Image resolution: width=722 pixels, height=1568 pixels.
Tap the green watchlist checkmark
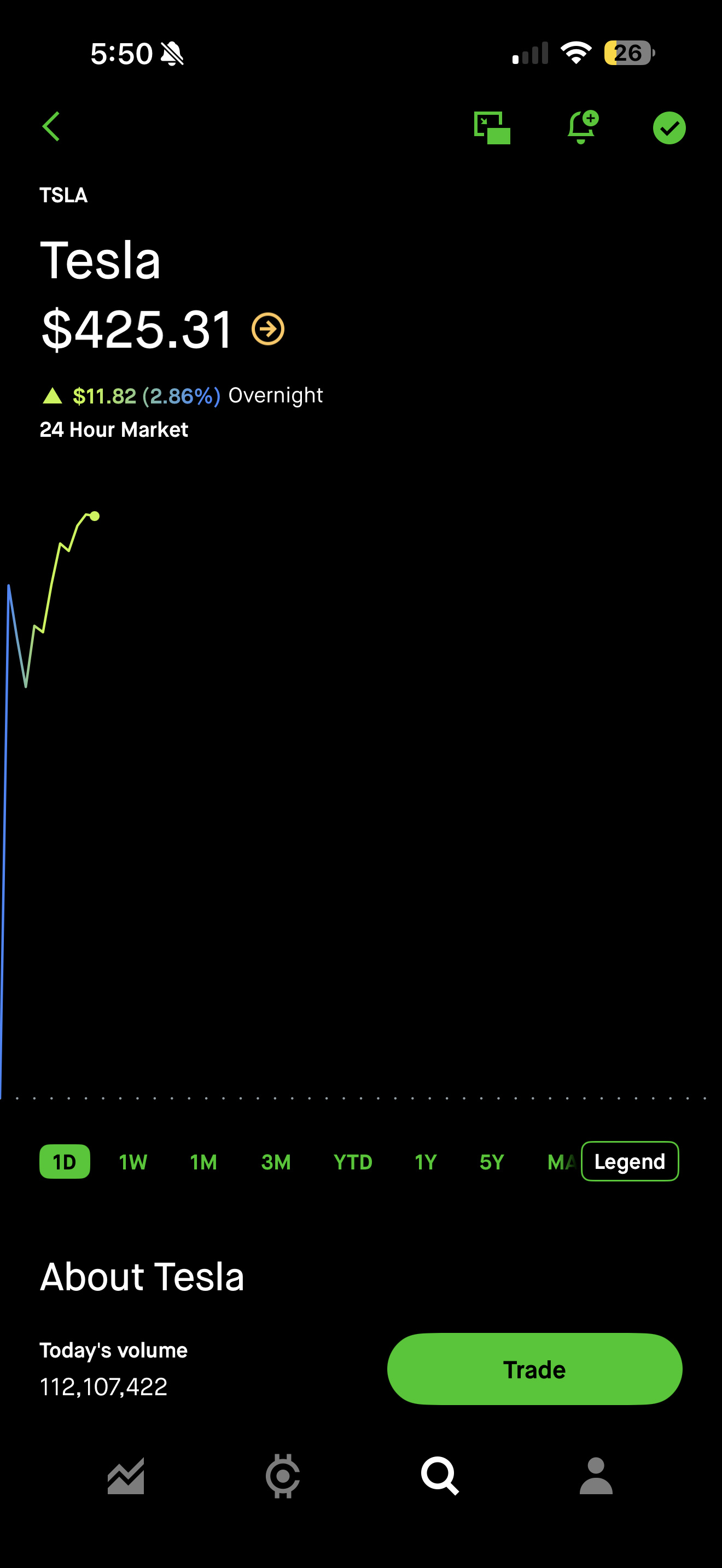pyautogui.click(x=669, y=128)
